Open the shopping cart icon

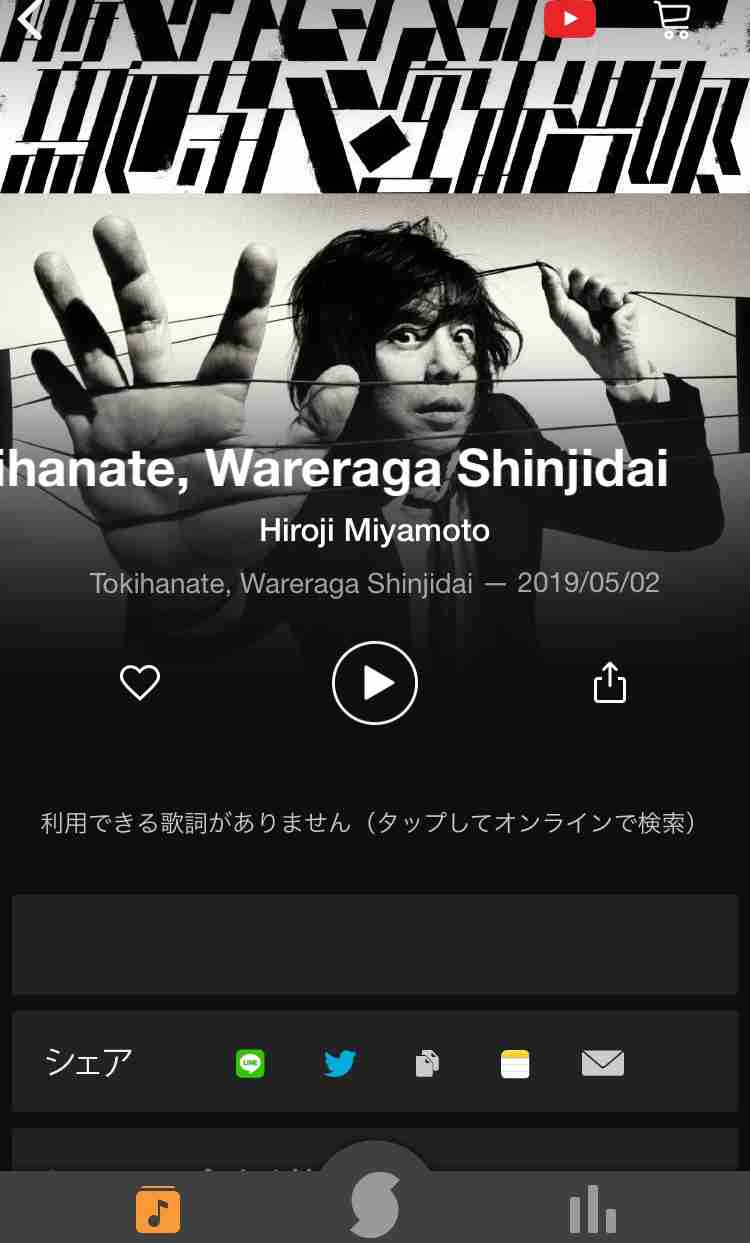tap(673, 19)
